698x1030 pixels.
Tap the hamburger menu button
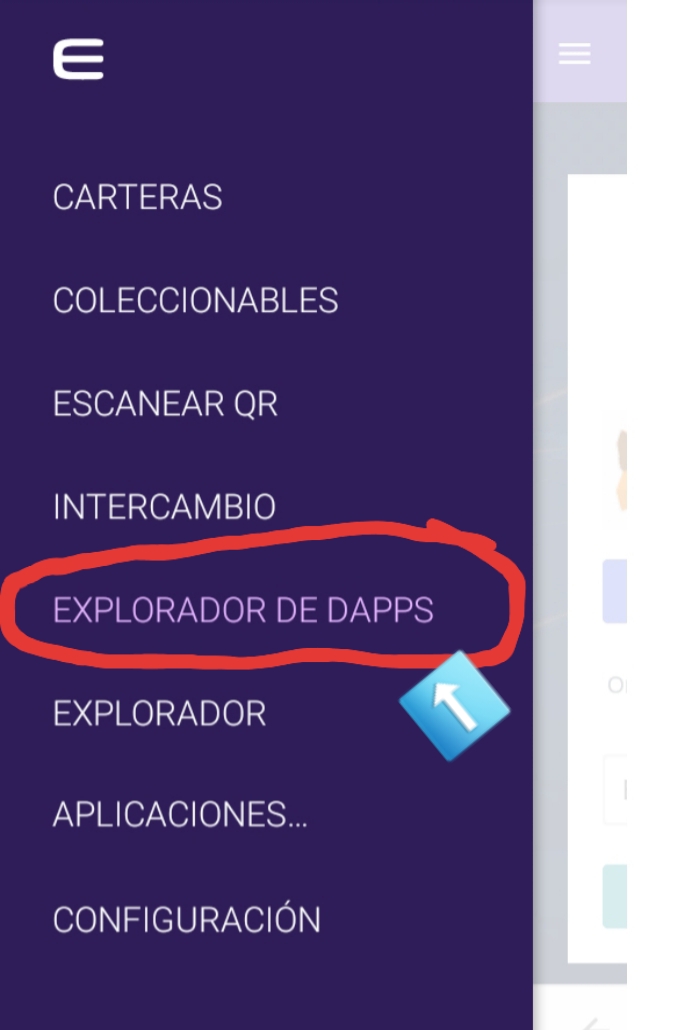click(x=574, y=54)
